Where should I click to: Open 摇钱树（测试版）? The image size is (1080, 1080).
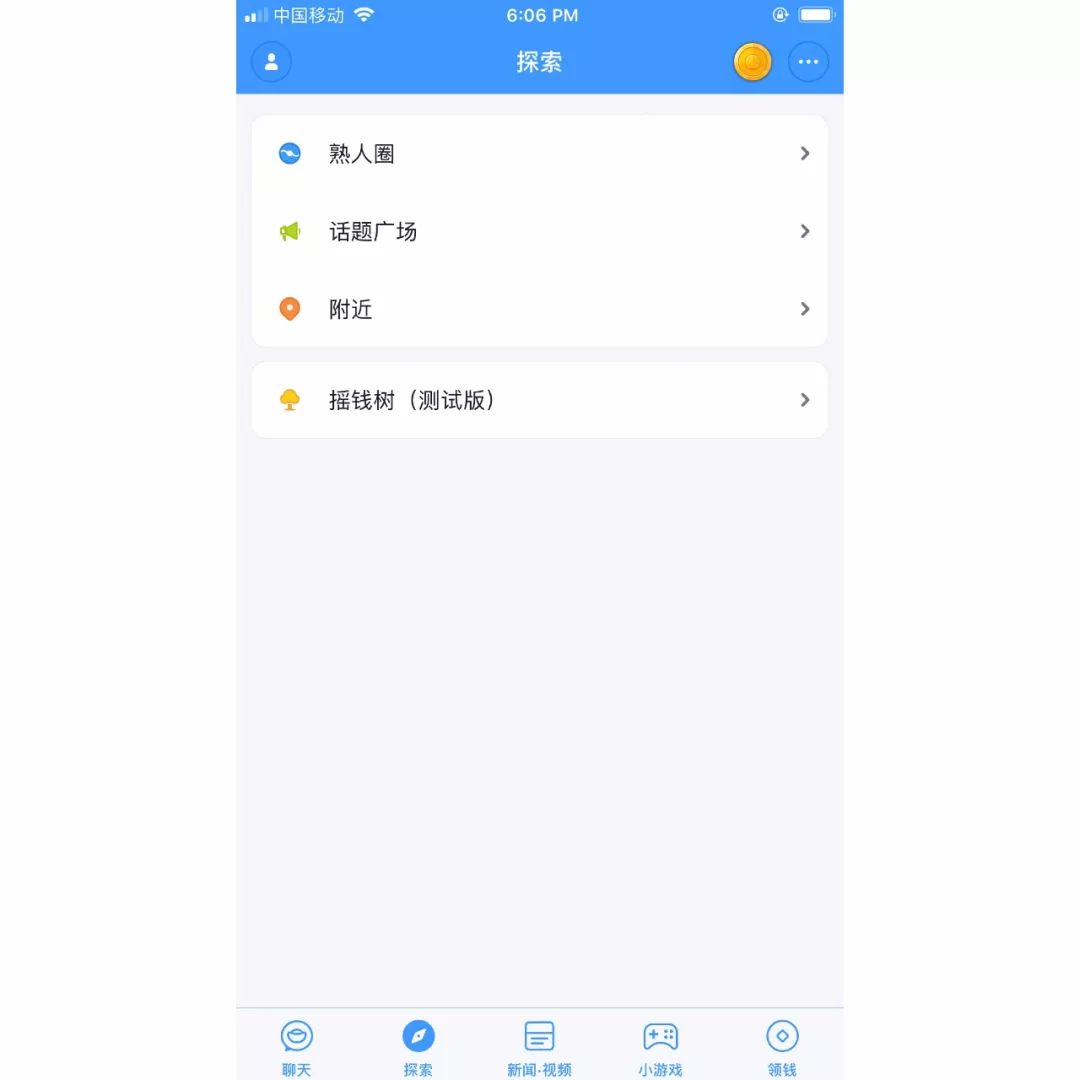pyautogui.click(x=539, y=400)
